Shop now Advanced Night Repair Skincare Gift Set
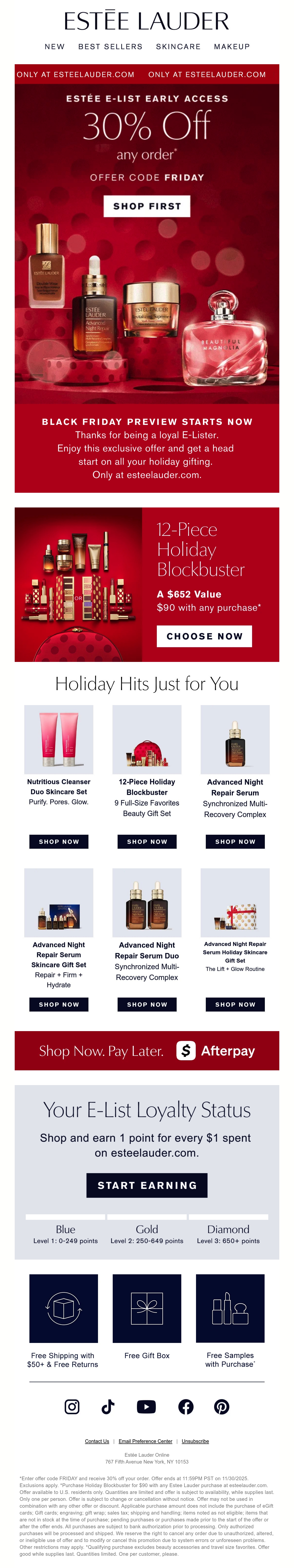This screenshot has width=294, height=1568. tap(59, 1004)
